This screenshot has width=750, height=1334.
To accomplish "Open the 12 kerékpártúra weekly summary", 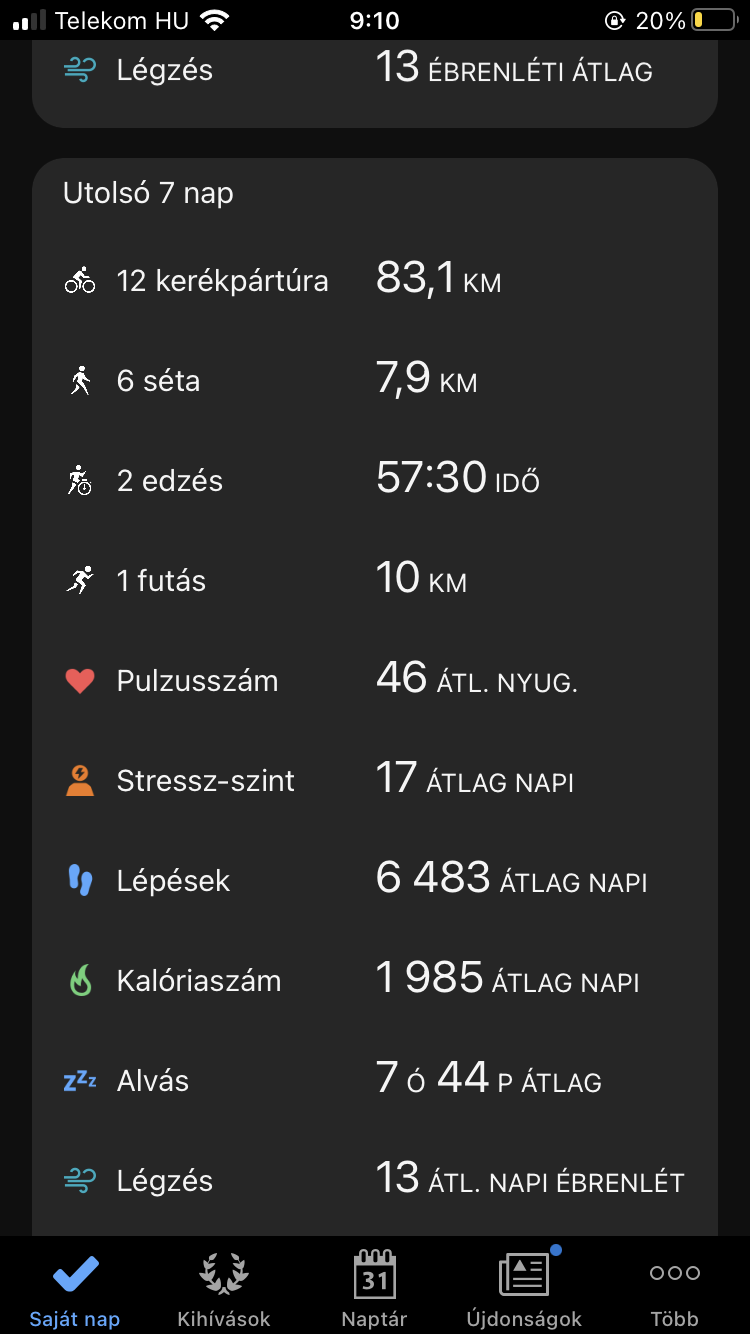I will [x=374, y=281].
